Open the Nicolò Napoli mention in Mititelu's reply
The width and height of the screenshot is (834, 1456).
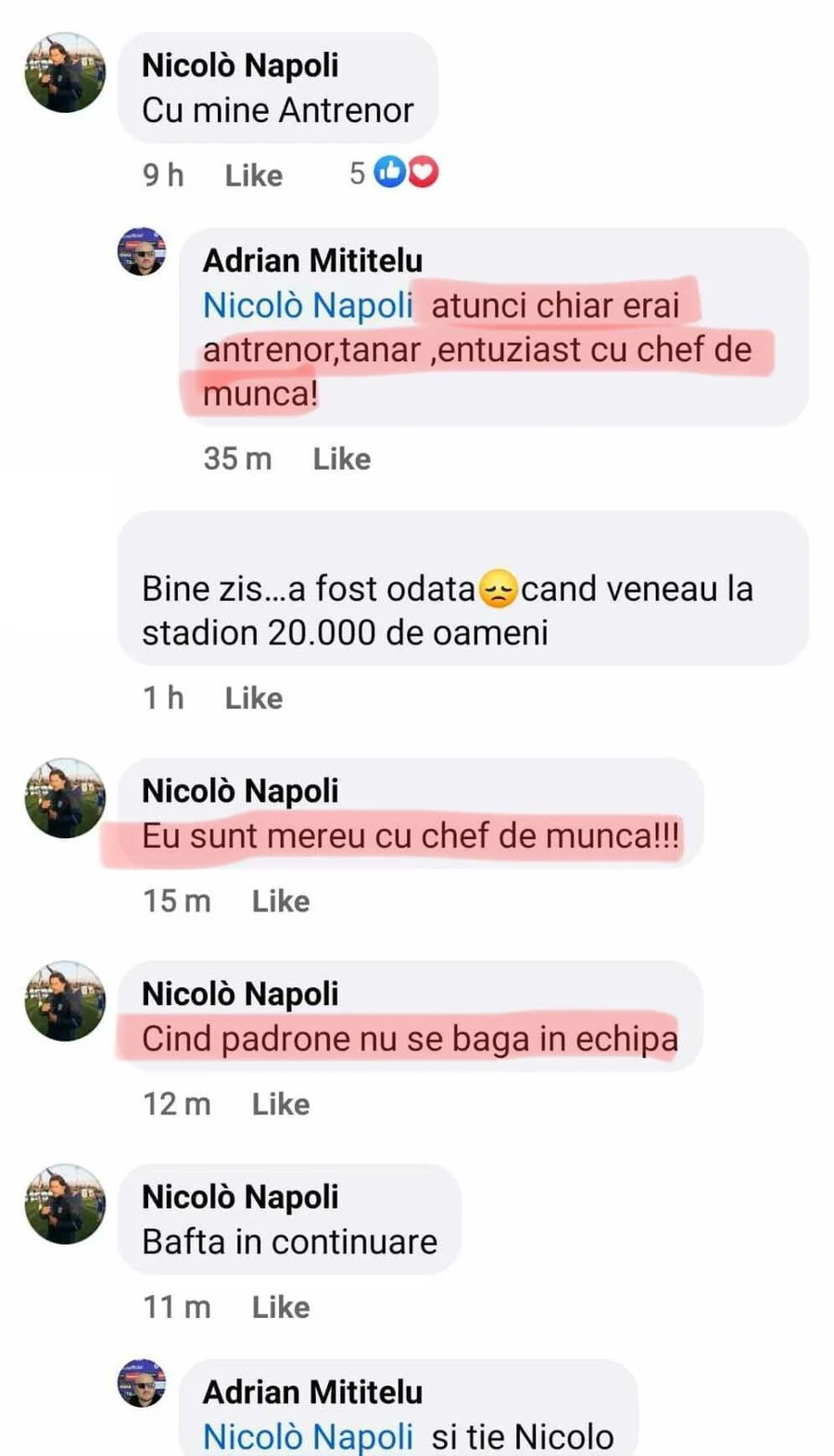(308, 305)
